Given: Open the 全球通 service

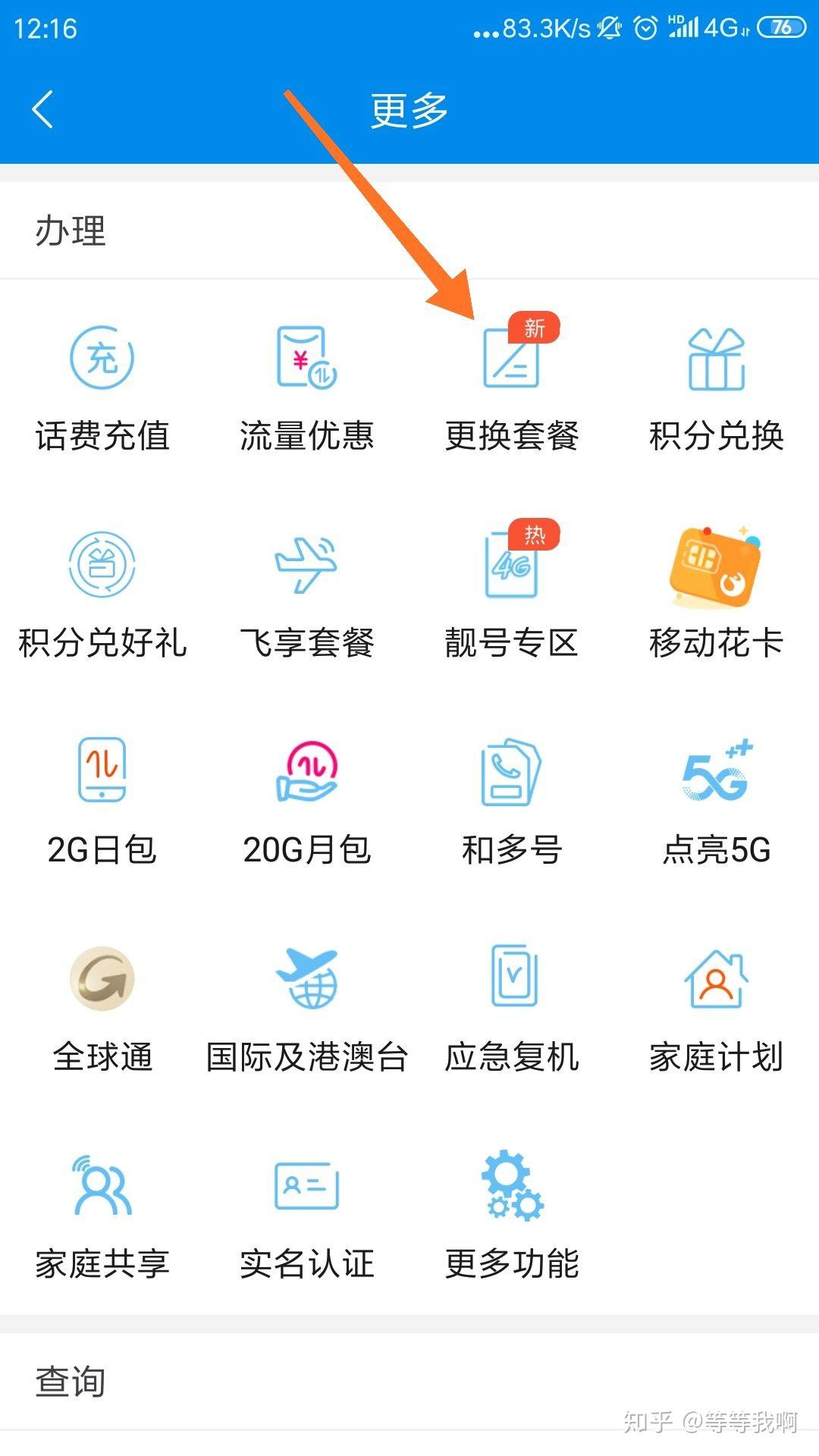Looking at the screenshot, I should coord(102,1008).
